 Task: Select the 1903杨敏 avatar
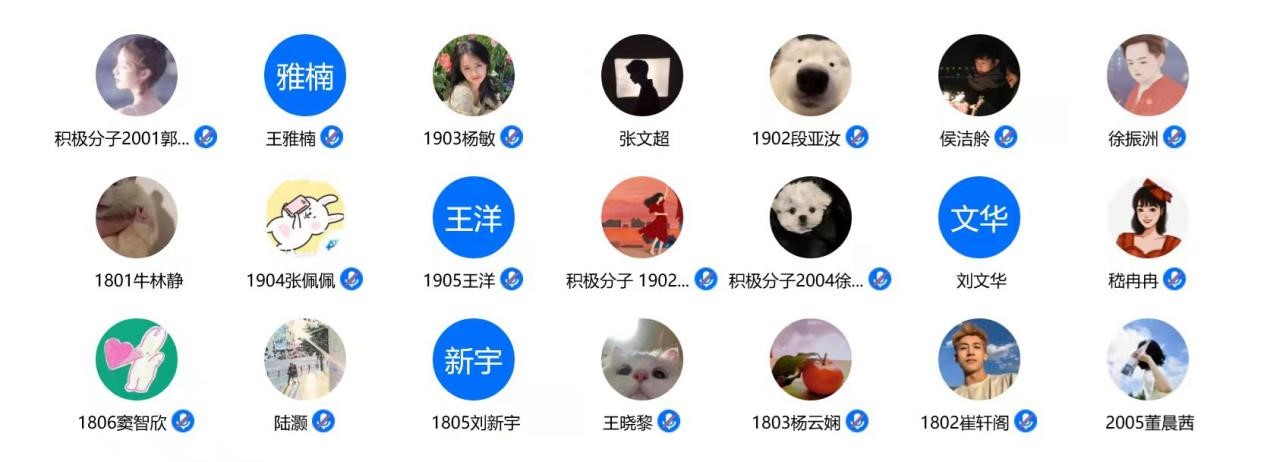pyautogui.click(x=473, y=76)
